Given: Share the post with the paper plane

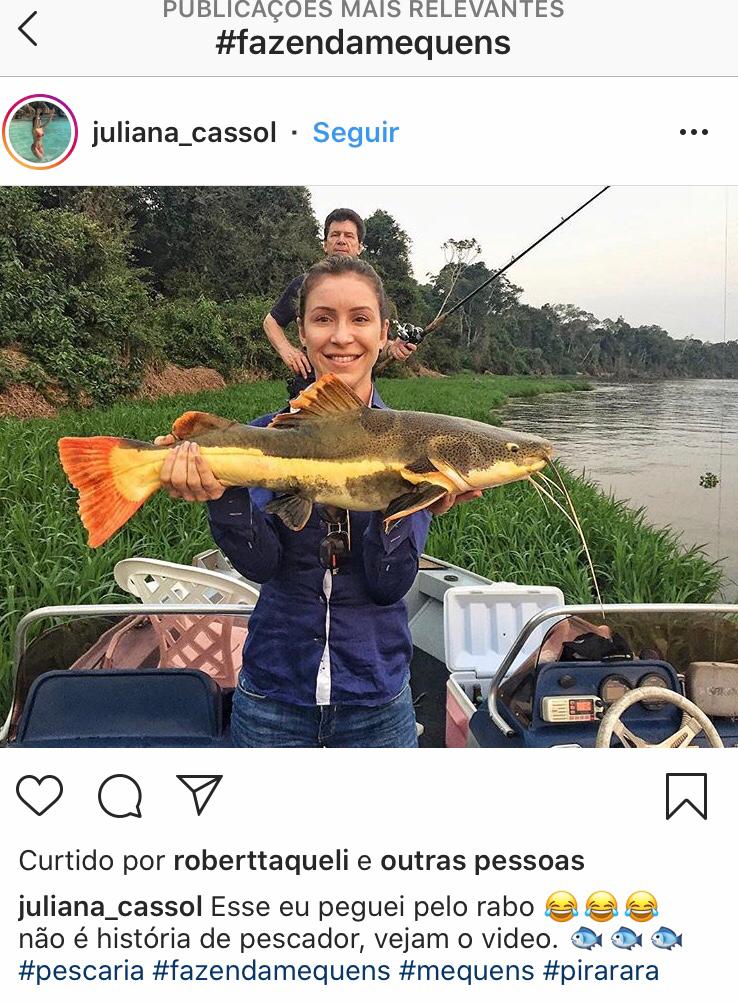Looking at the screenshot, I should 199,795.
